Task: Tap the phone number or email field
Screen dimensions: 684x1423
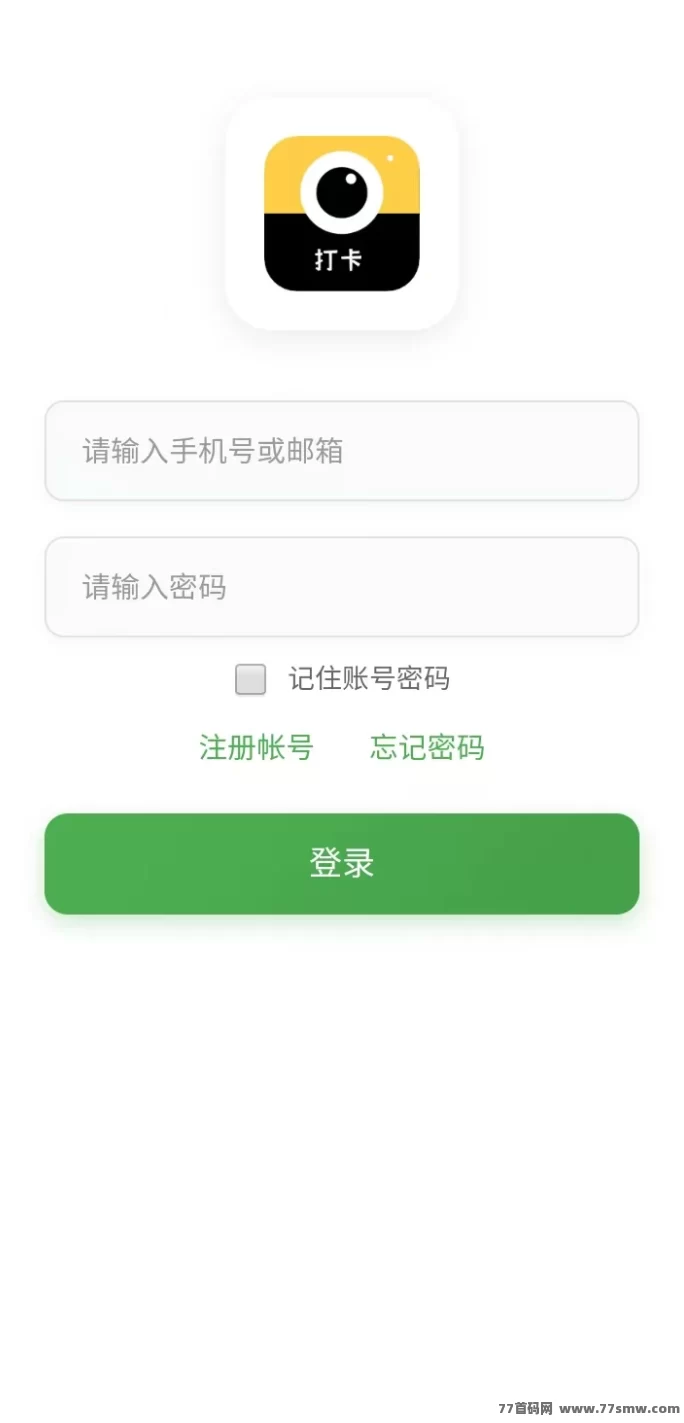Action: (342, 451)
